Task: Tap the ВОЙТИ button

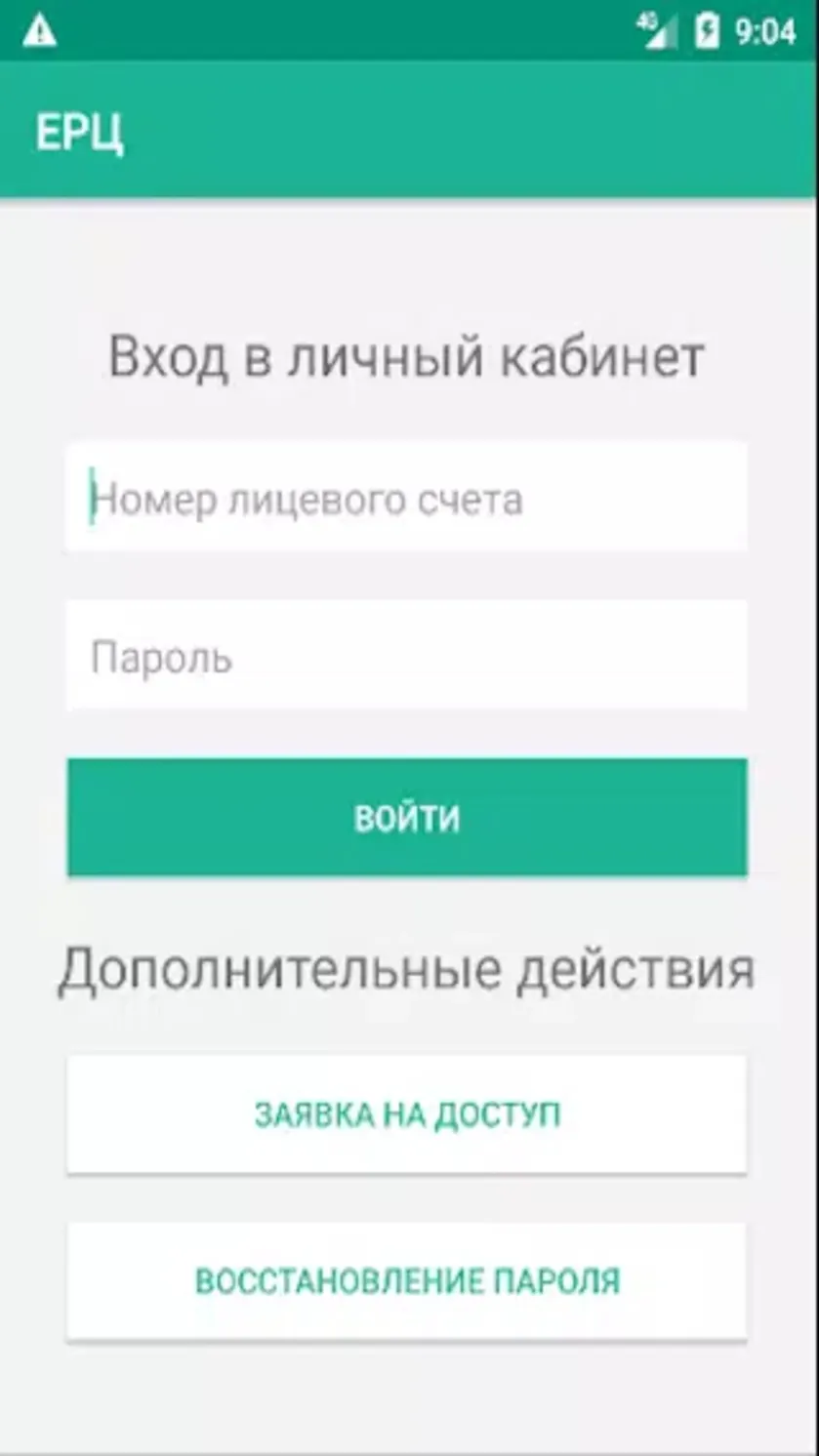Action: click(x=406, y=818)
